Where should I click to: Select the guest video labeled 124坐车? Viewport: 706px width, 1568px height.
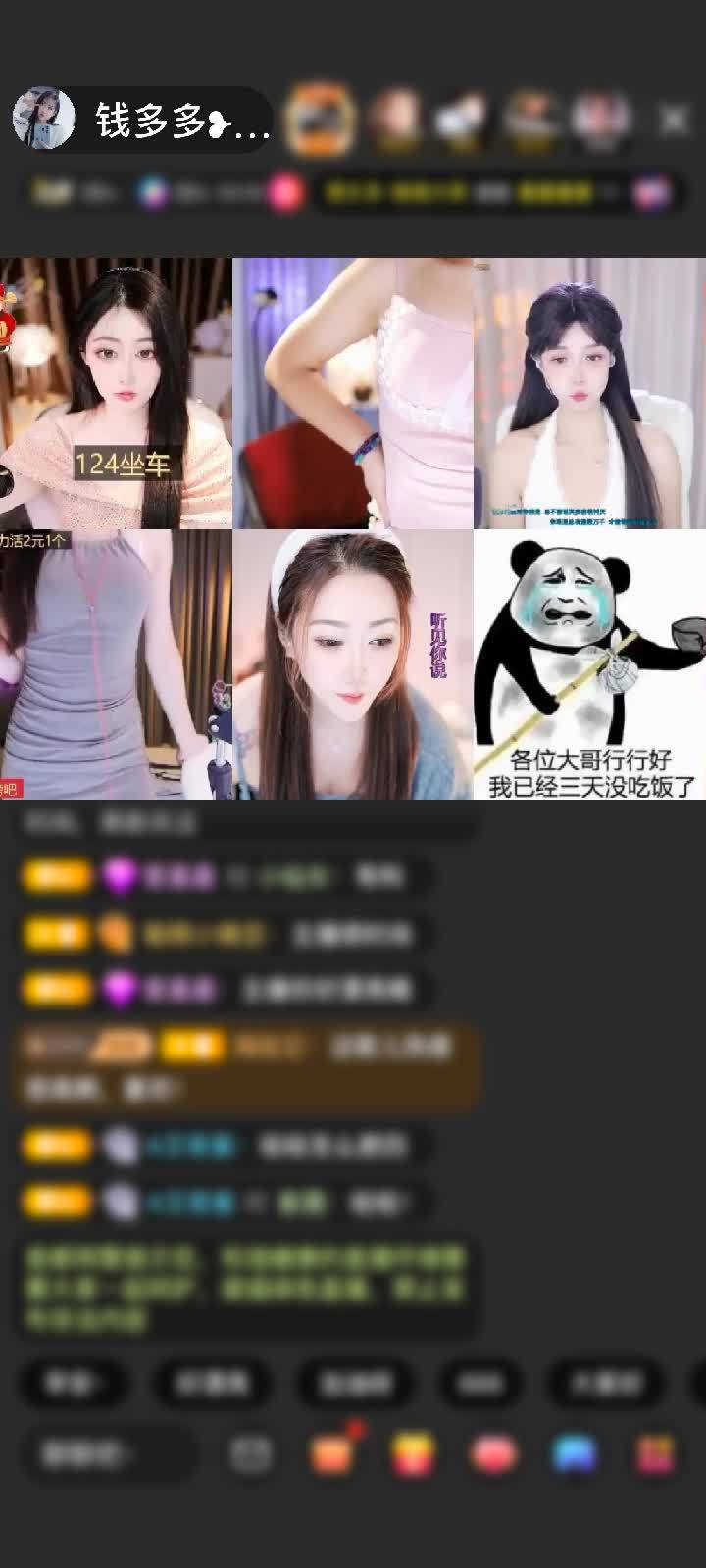pos(116,393)
